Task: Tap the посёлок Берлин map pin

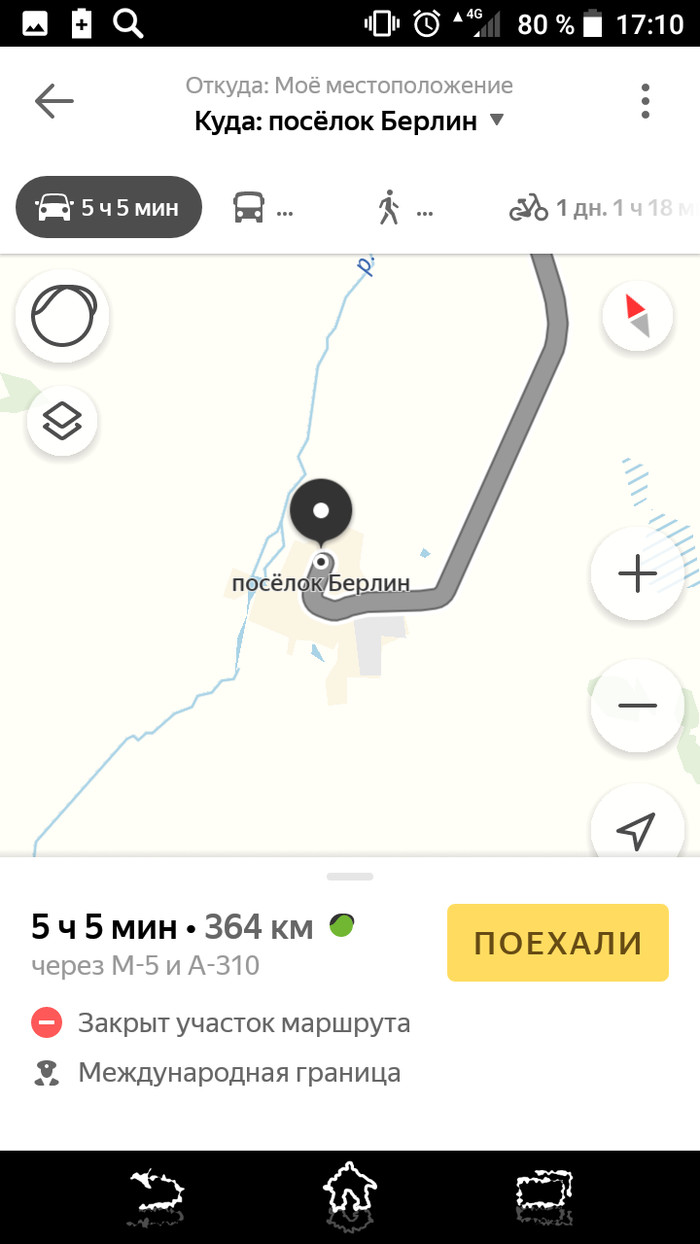Action: 321,512
